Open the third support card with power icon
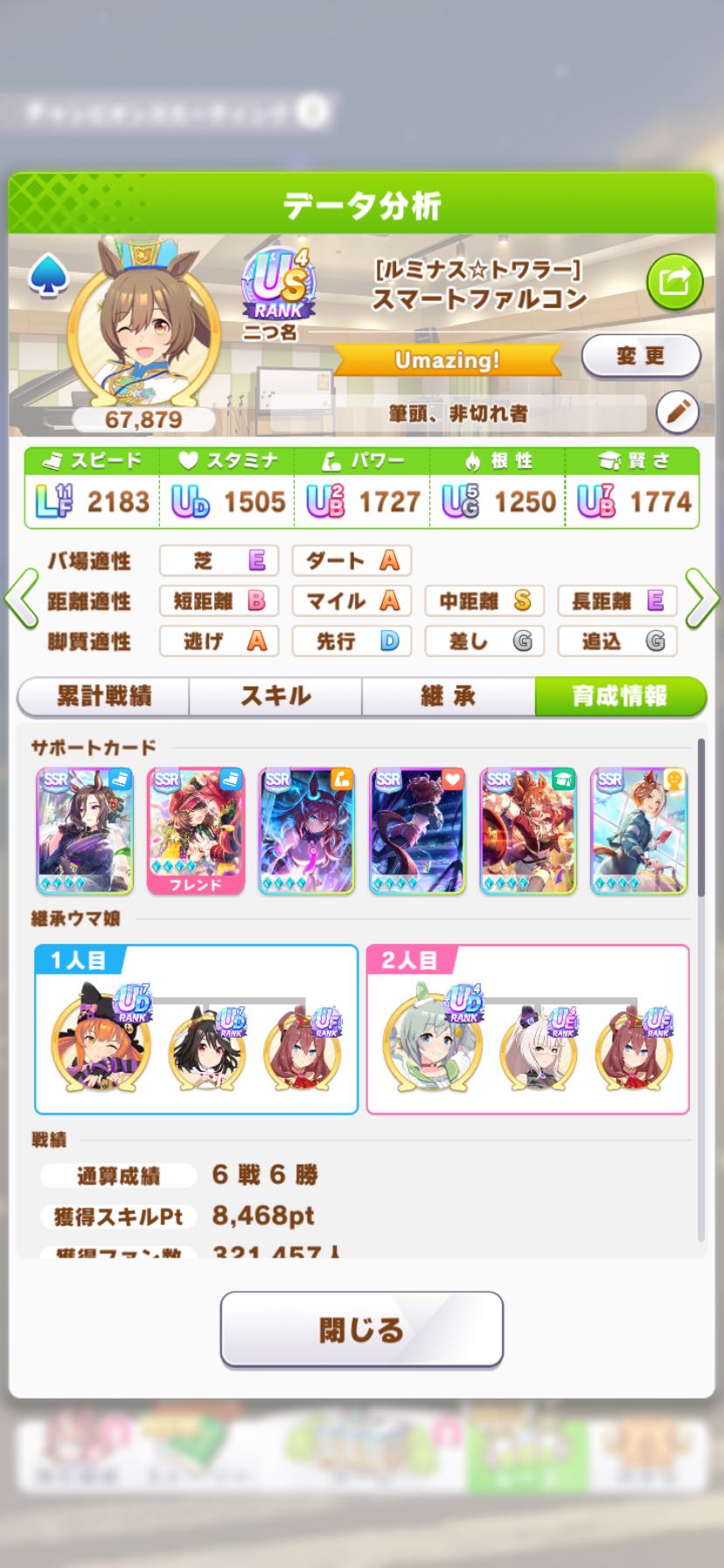Image resolution: width=724 pixels, height=1568 pixels. pos(306,831)
